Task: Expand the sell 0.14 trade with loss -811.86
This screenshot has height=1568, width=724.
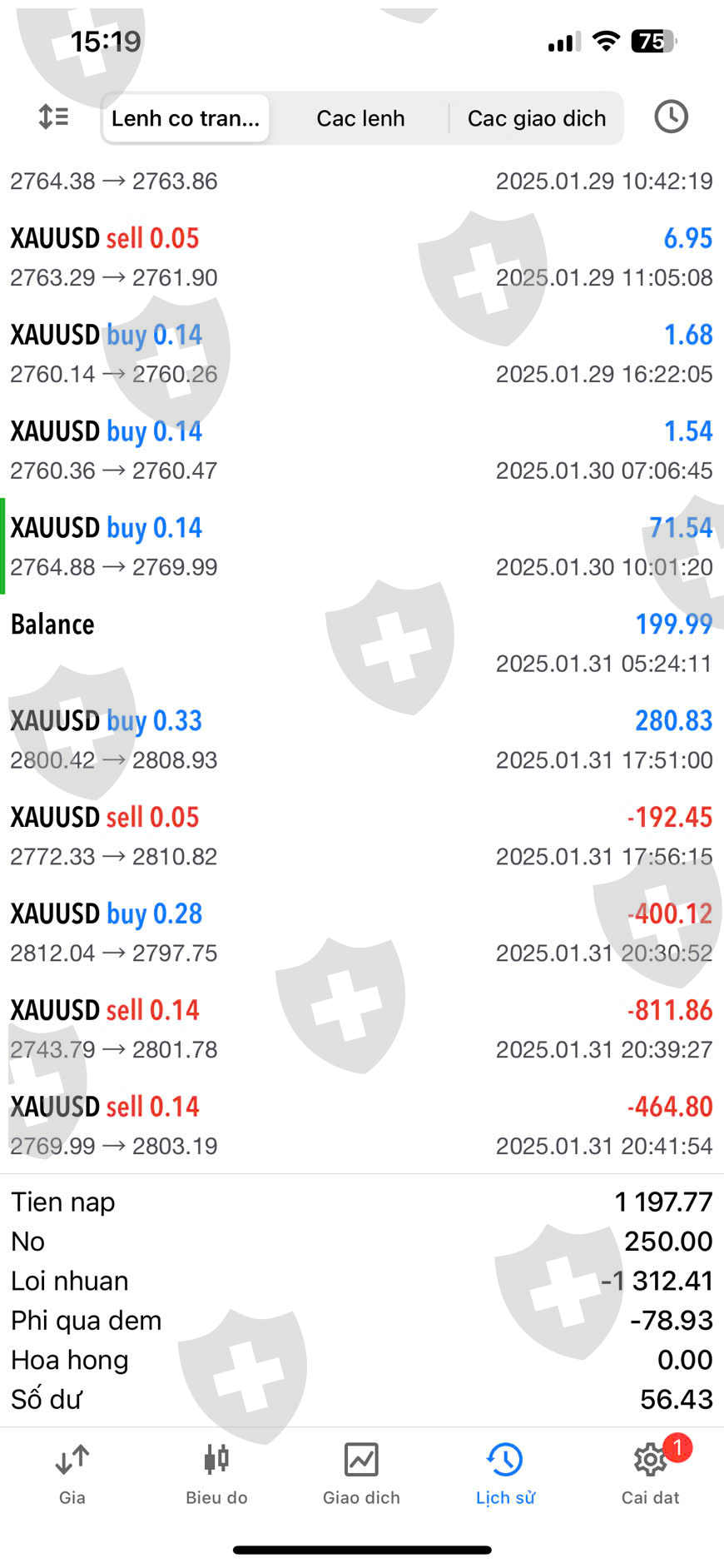Action: click(x=361, y=1029)
